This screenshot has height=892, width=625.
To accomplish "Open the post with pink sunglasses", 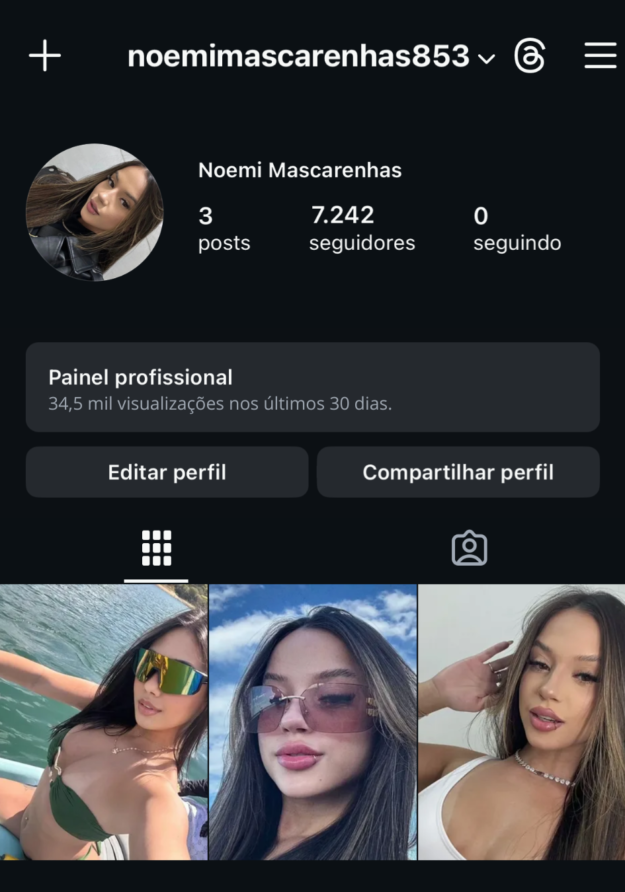I will pos(312,722).
